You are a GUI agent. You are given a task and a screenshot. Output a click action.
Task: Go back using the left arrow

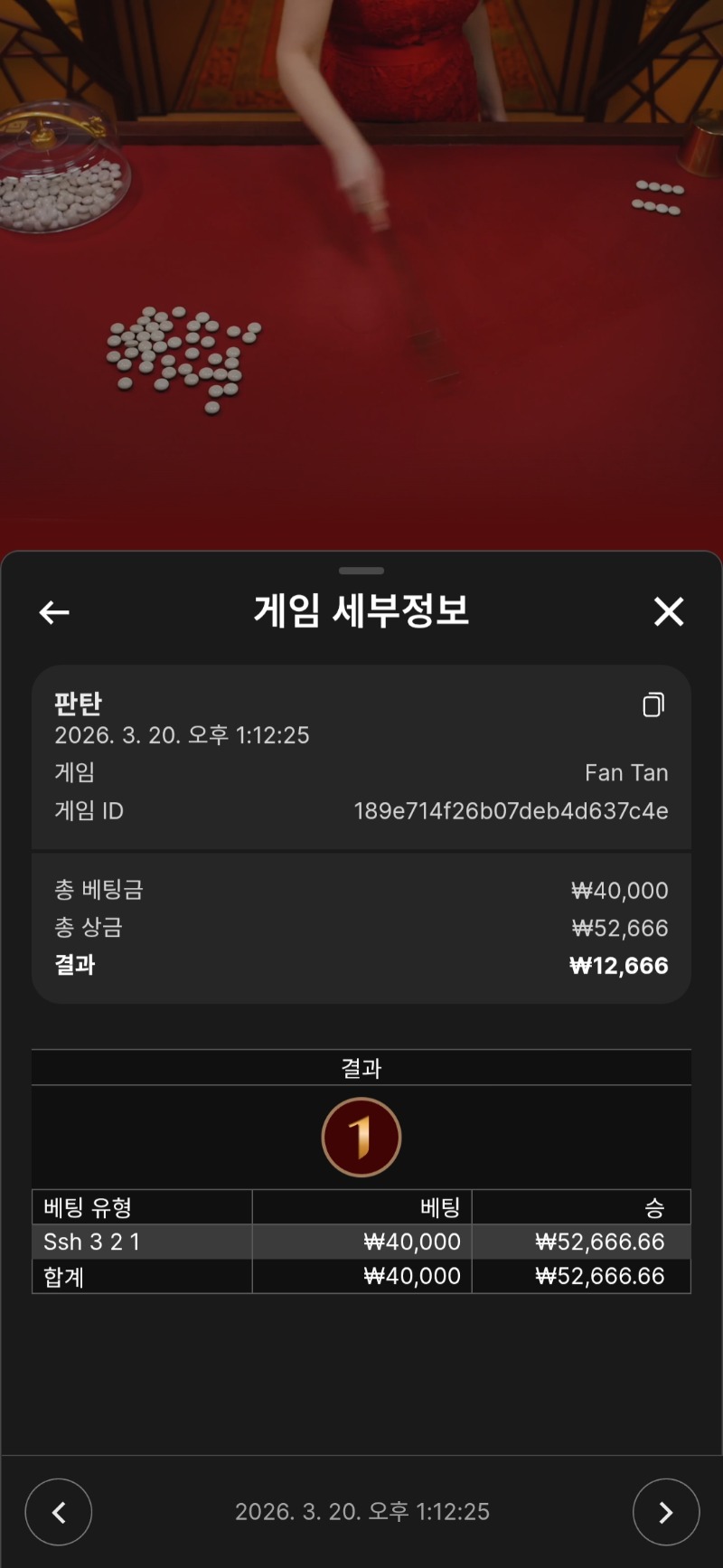[54, 612]
